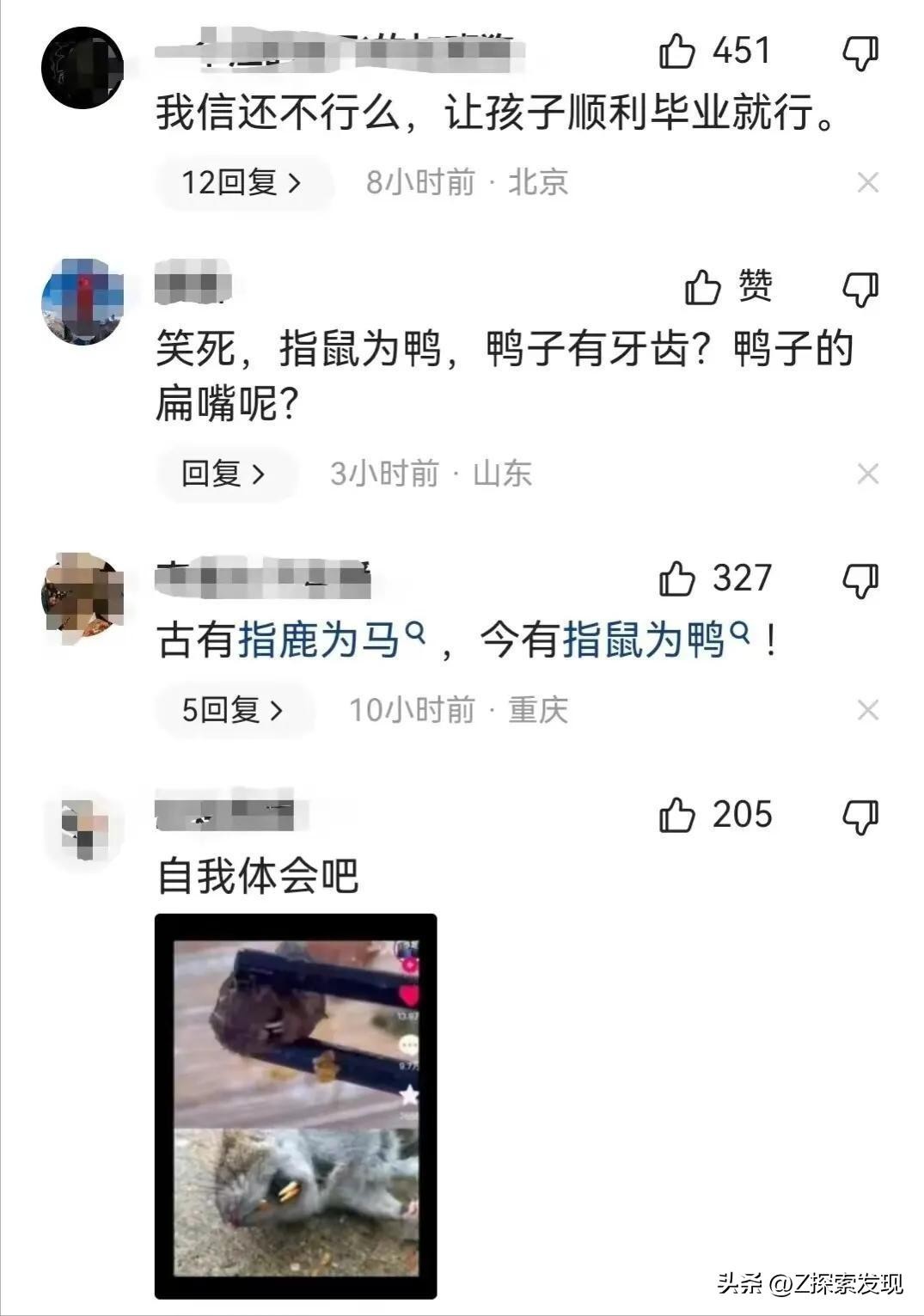Expand the 12回复 replies

(242, 182)
